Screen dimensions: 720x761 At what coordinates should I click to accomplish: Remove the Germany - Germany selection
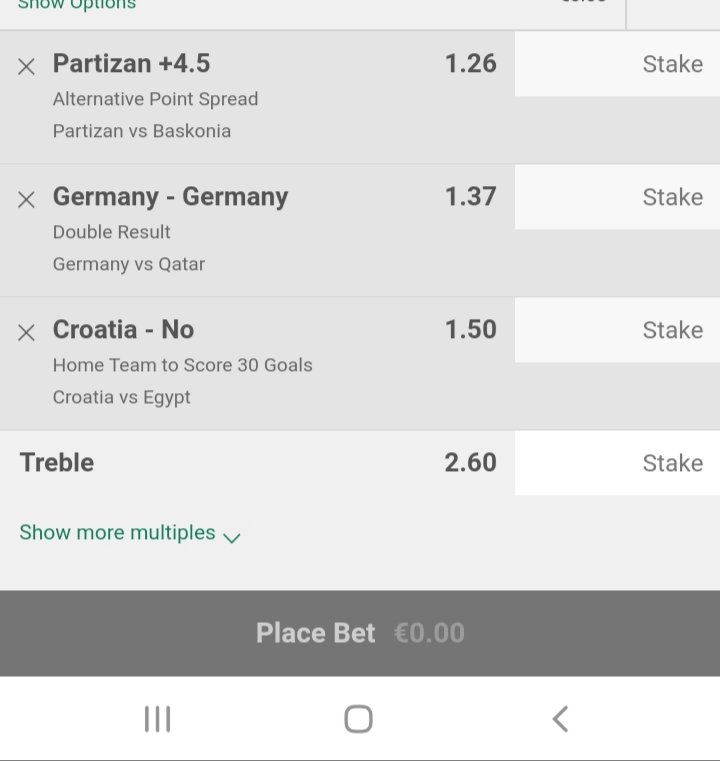27,199
